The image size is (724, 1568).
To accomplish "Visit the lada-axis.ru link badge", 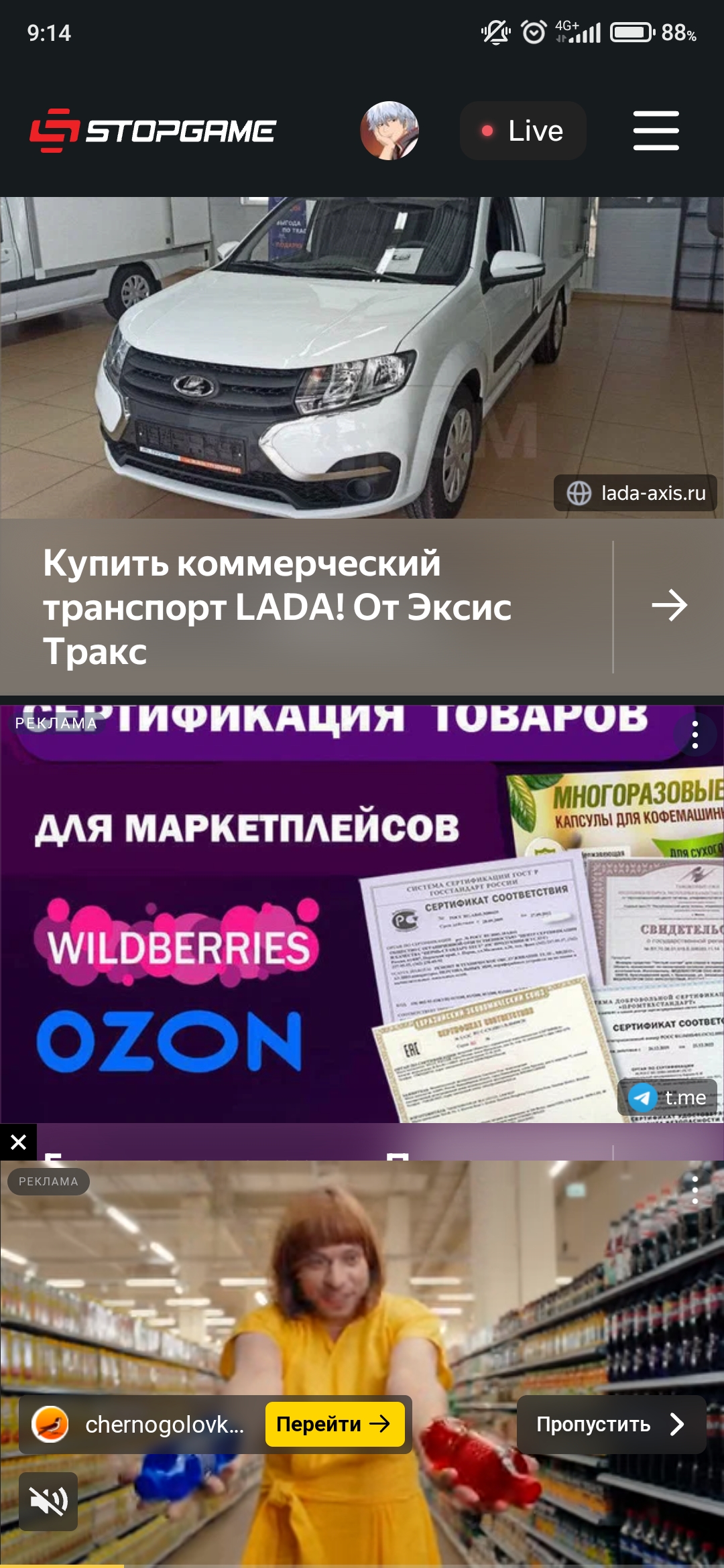I will pyautogui.click(x=636, y=493).
